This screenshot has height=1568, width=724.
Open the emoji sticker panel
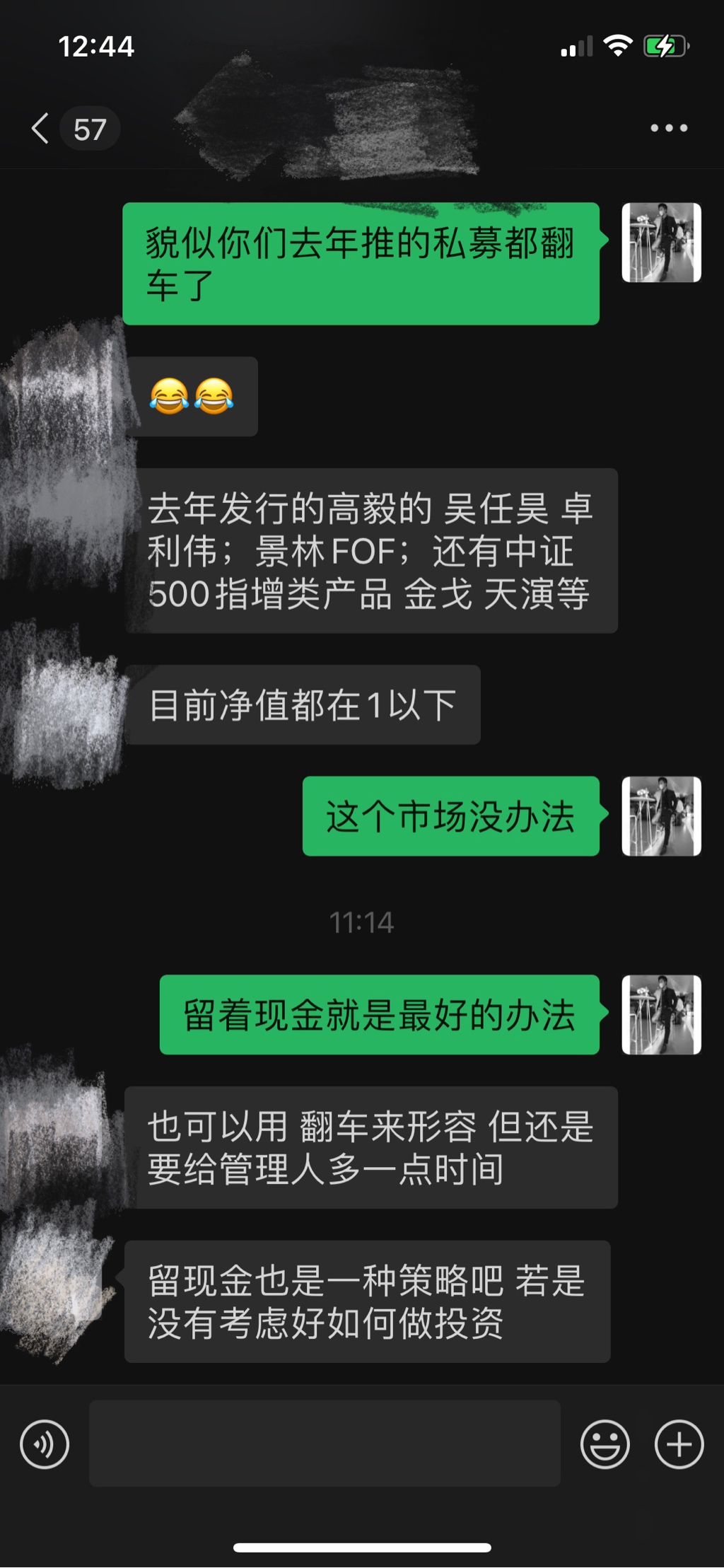coord(605,1444)
